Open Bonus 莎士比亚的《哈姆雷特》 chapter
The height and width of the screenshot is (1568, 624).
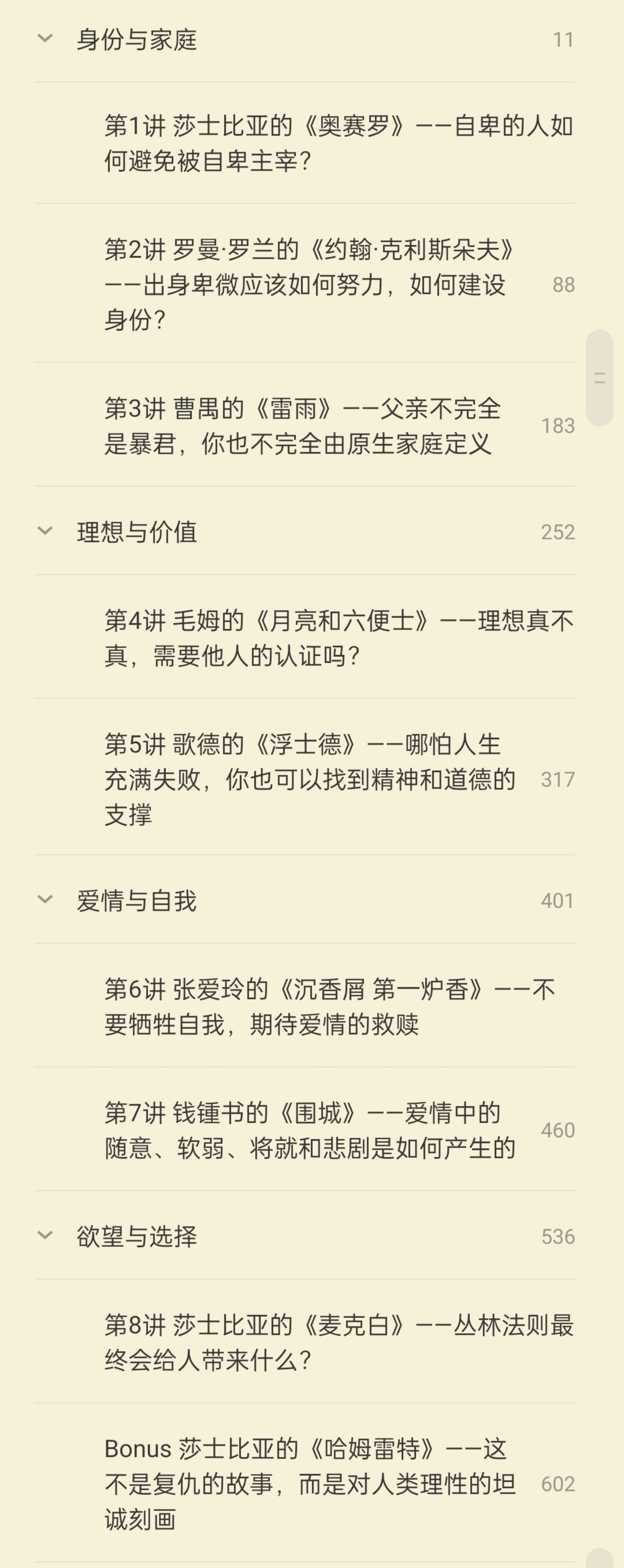pyautogui.click(x=305, y=1483)
